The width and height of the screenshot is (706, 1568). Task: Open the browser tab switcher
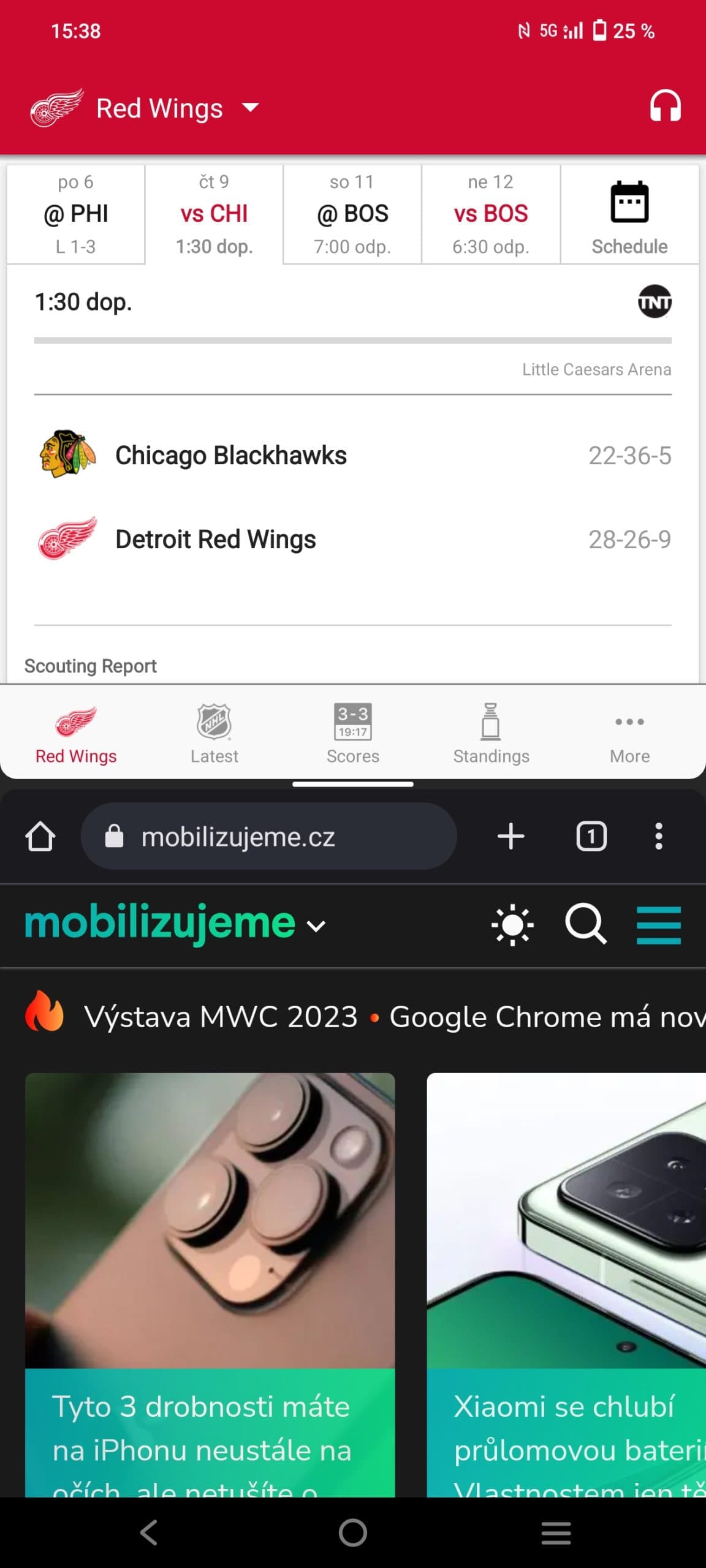591,836
